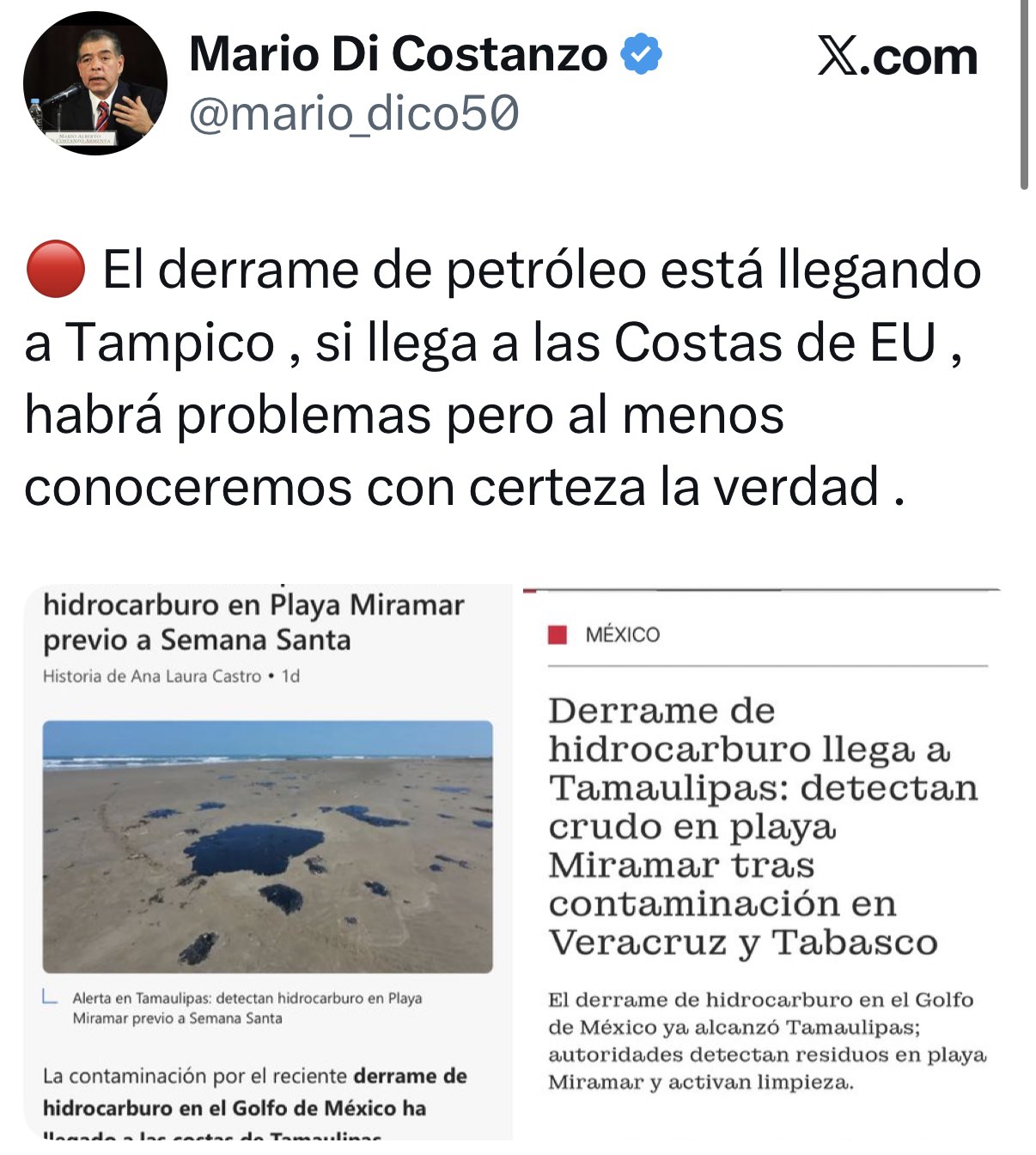Viewport: 1036px width, 1155px height.
Task: Tap the @mario_dico50 handle
Action: (353, 114)
